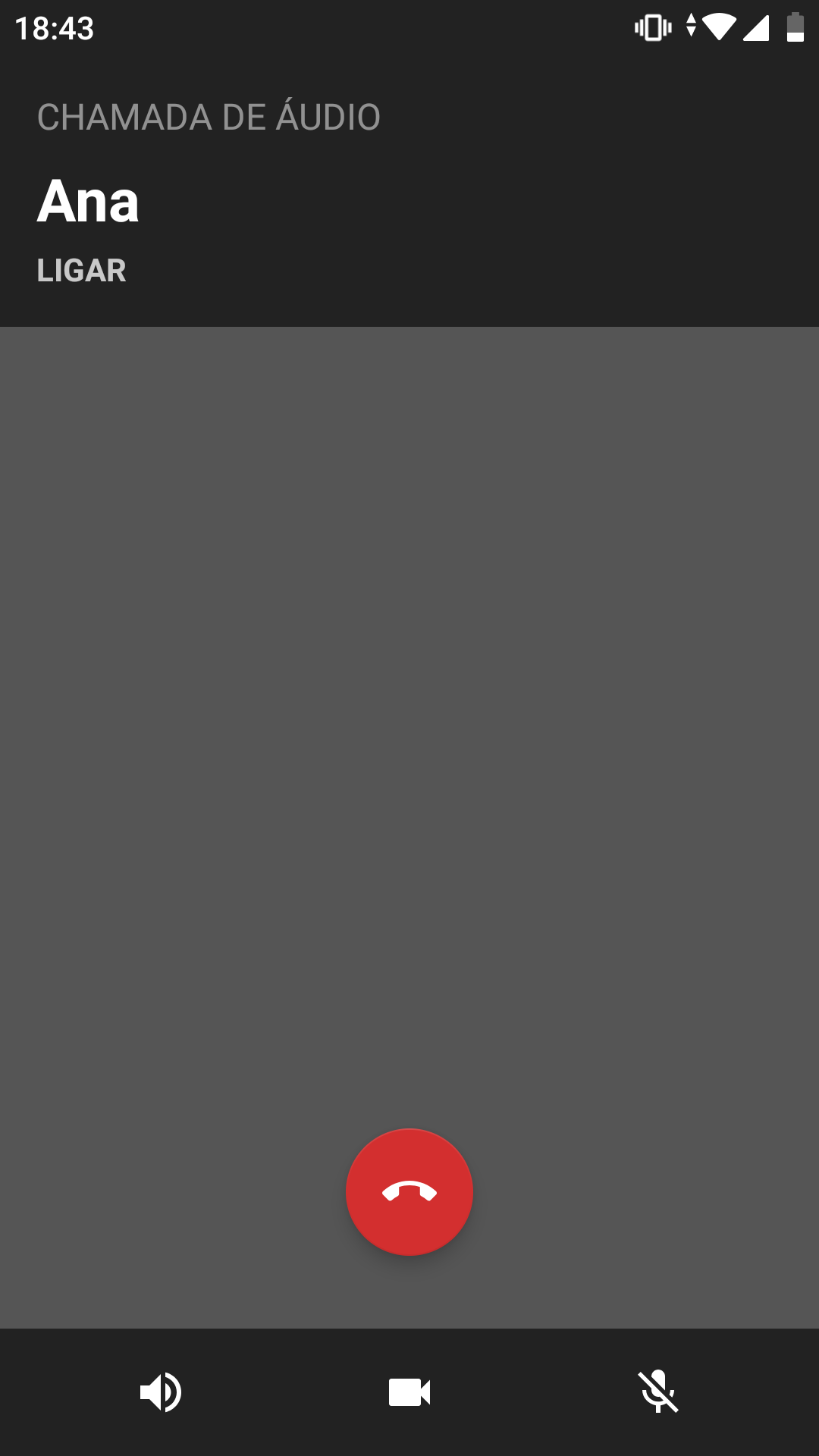
Task: Hang up the call with Ana
Action: pos(409,1191)
